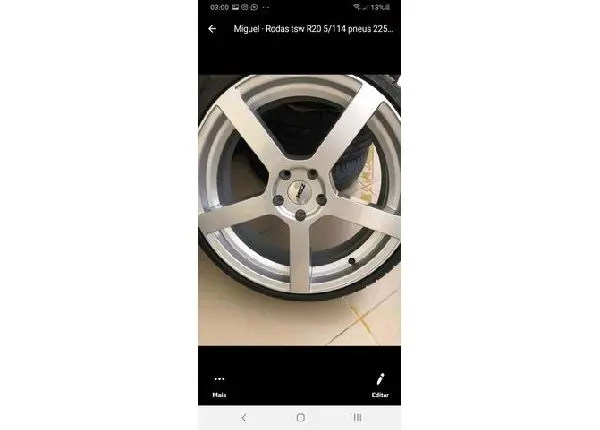Tap Editar to edit the photo
Viewport: 600px width, 430px height.
380,384
